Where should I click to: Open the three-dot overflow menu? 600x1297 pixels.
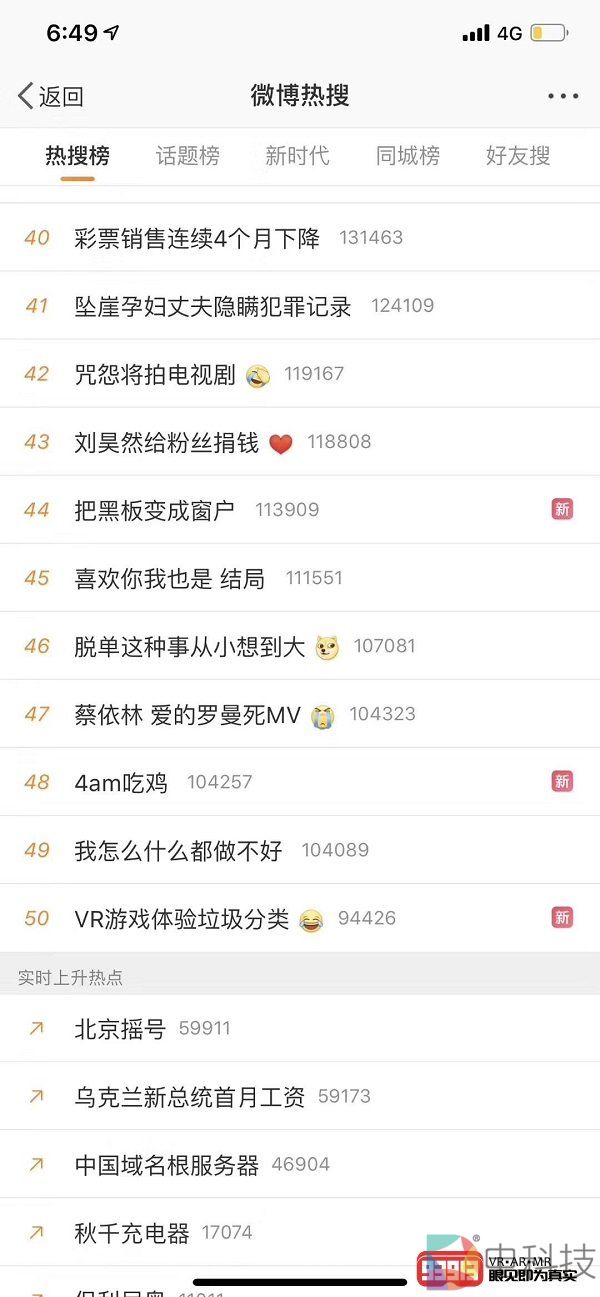(x=562, y=96)
